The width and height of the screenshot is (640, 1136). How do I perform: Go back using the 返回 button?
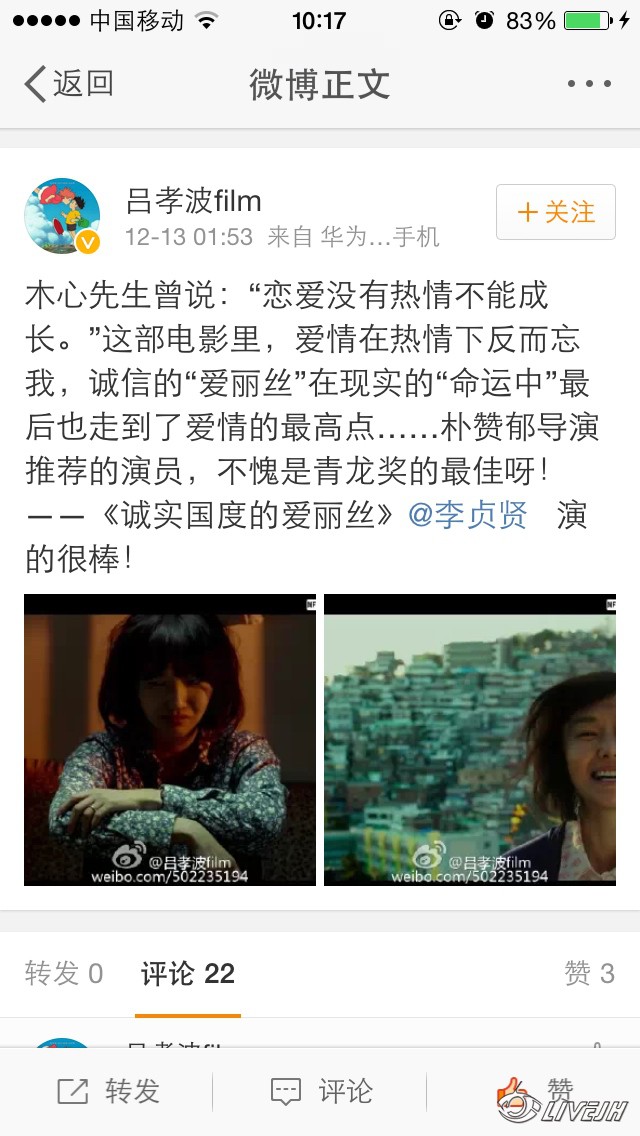(x=68, y=83)
